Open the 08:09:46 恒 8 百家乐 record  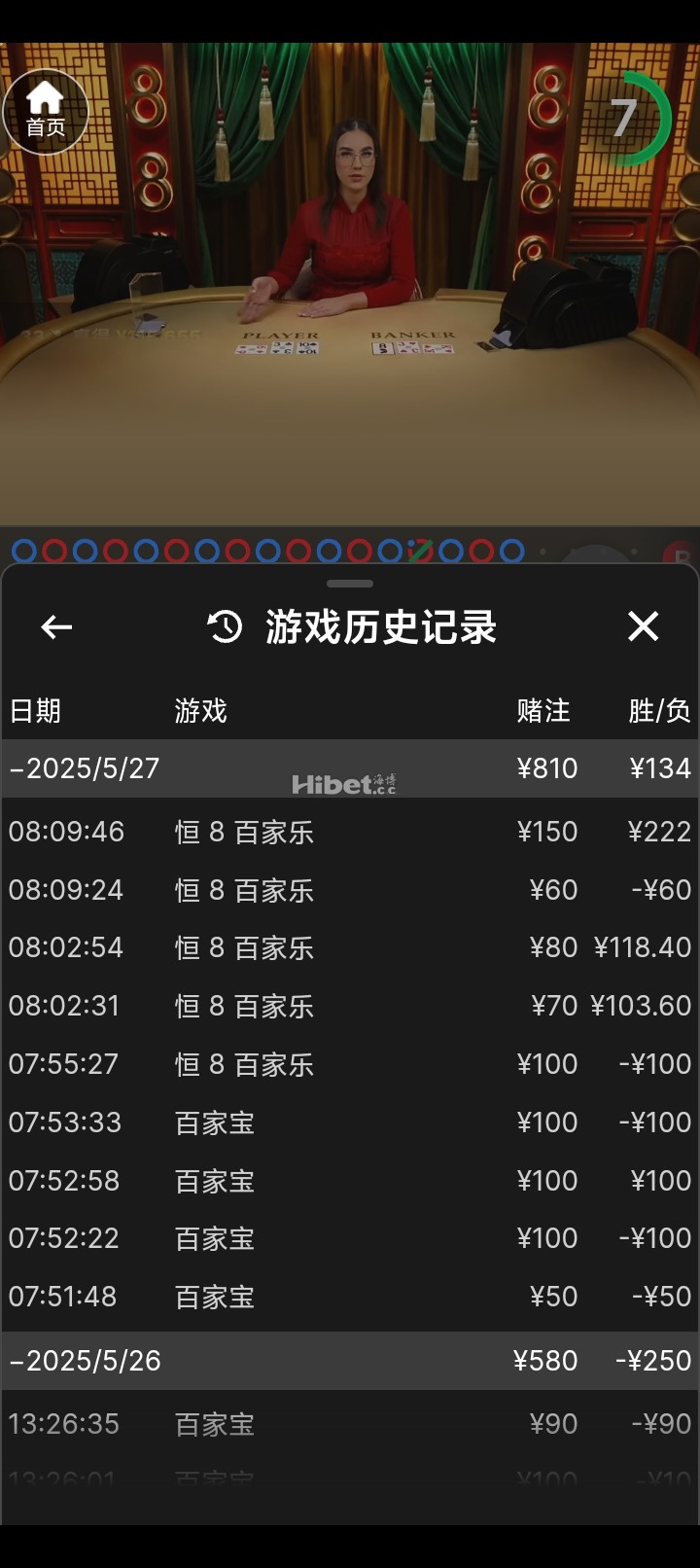pos(350,832)
